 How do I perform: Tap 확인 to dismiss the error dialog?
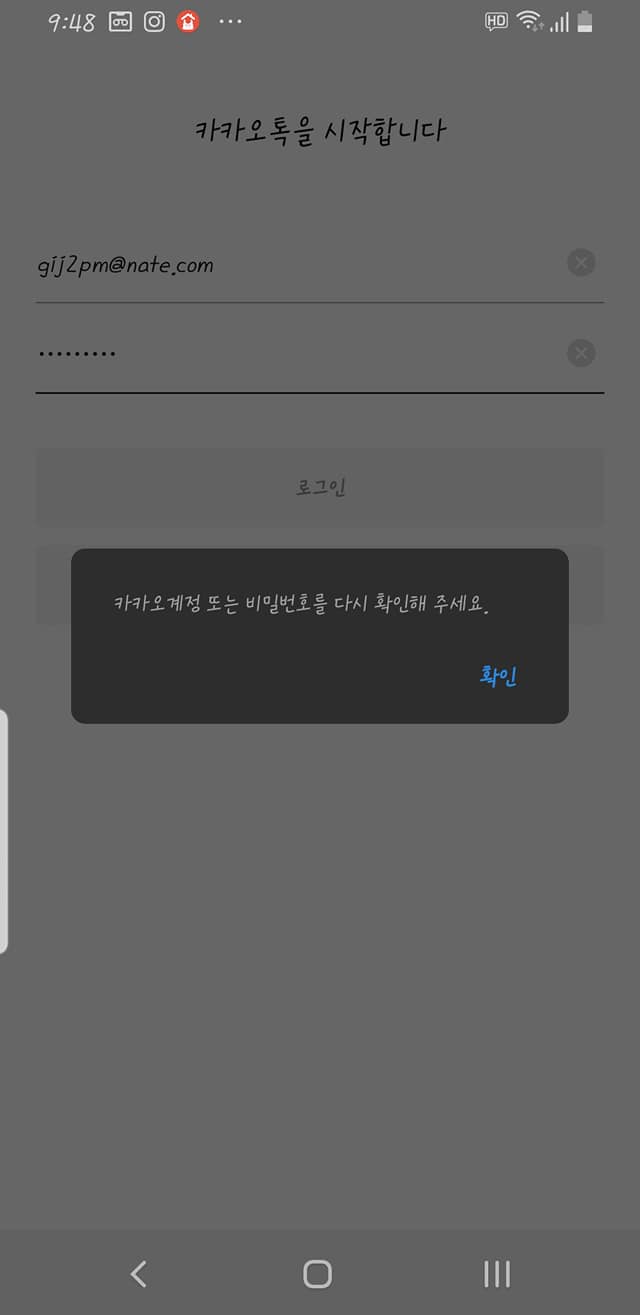click(x=498, y=676)
